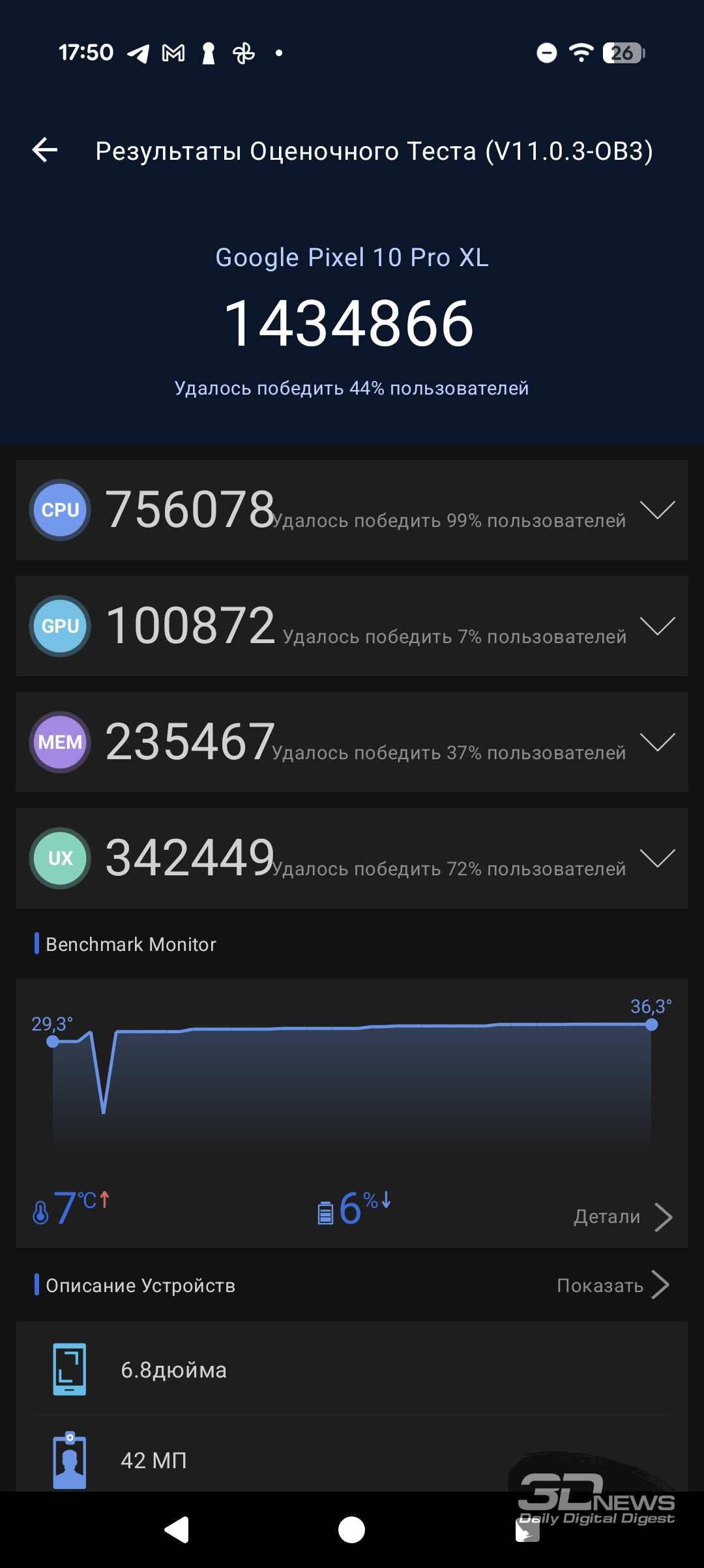Expand the GPU score breakdown
Screen dimensions: 704x1568
(x=657, y=626)
